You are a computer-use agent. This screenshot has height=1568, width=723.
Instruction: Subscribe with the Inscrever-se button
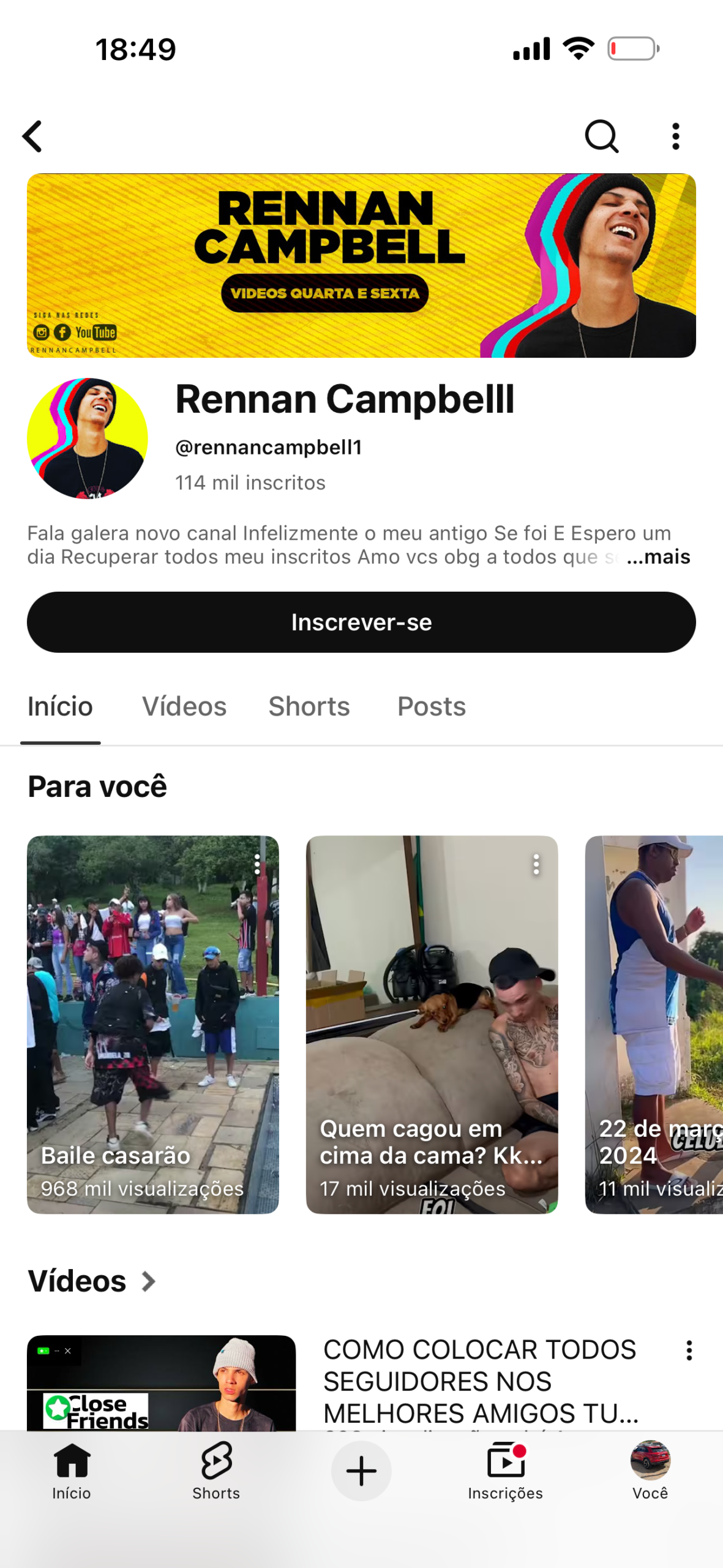tap(361, 622)
